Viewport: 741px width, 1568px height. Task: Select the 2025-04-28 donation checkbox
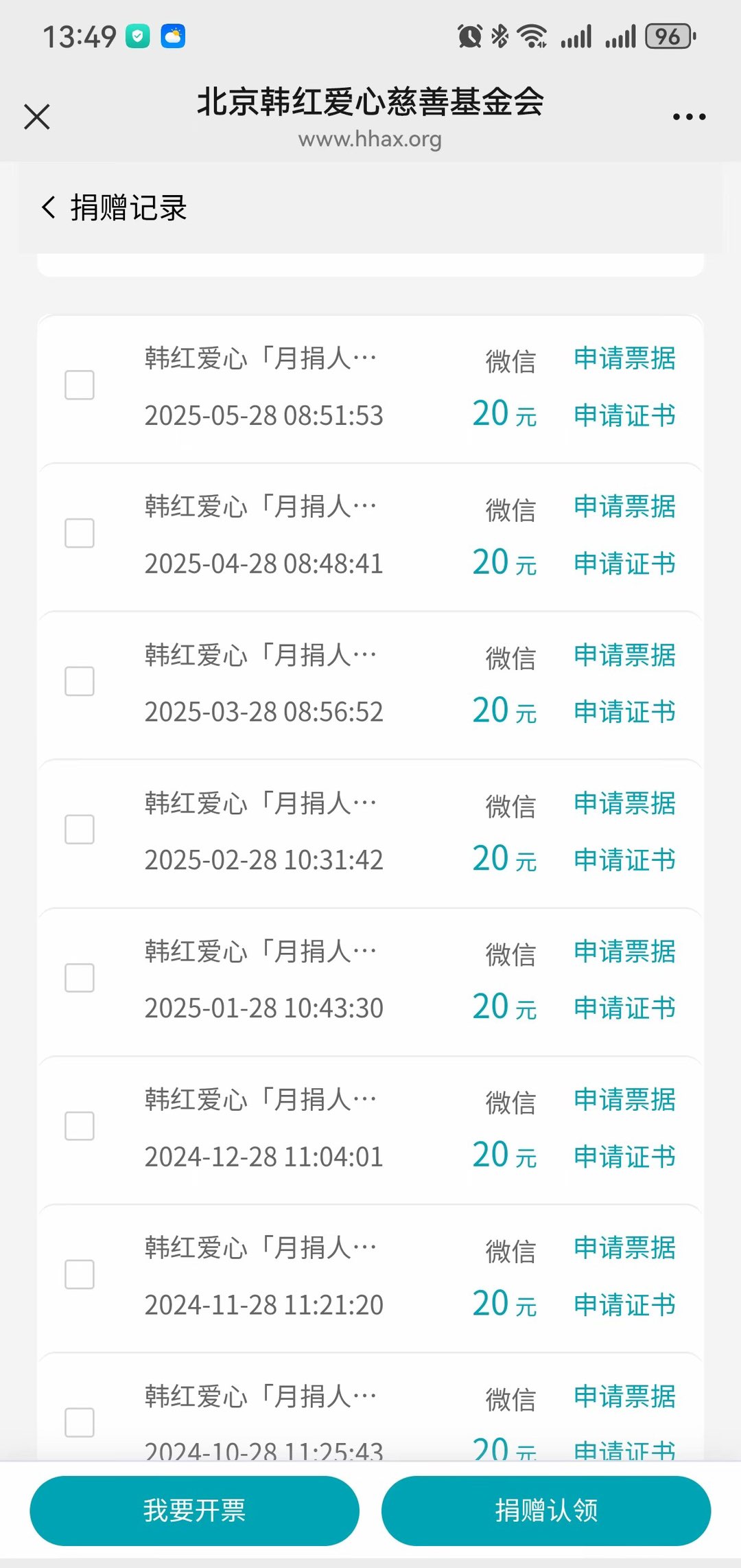pyautogui.click(x=80, y=533)
